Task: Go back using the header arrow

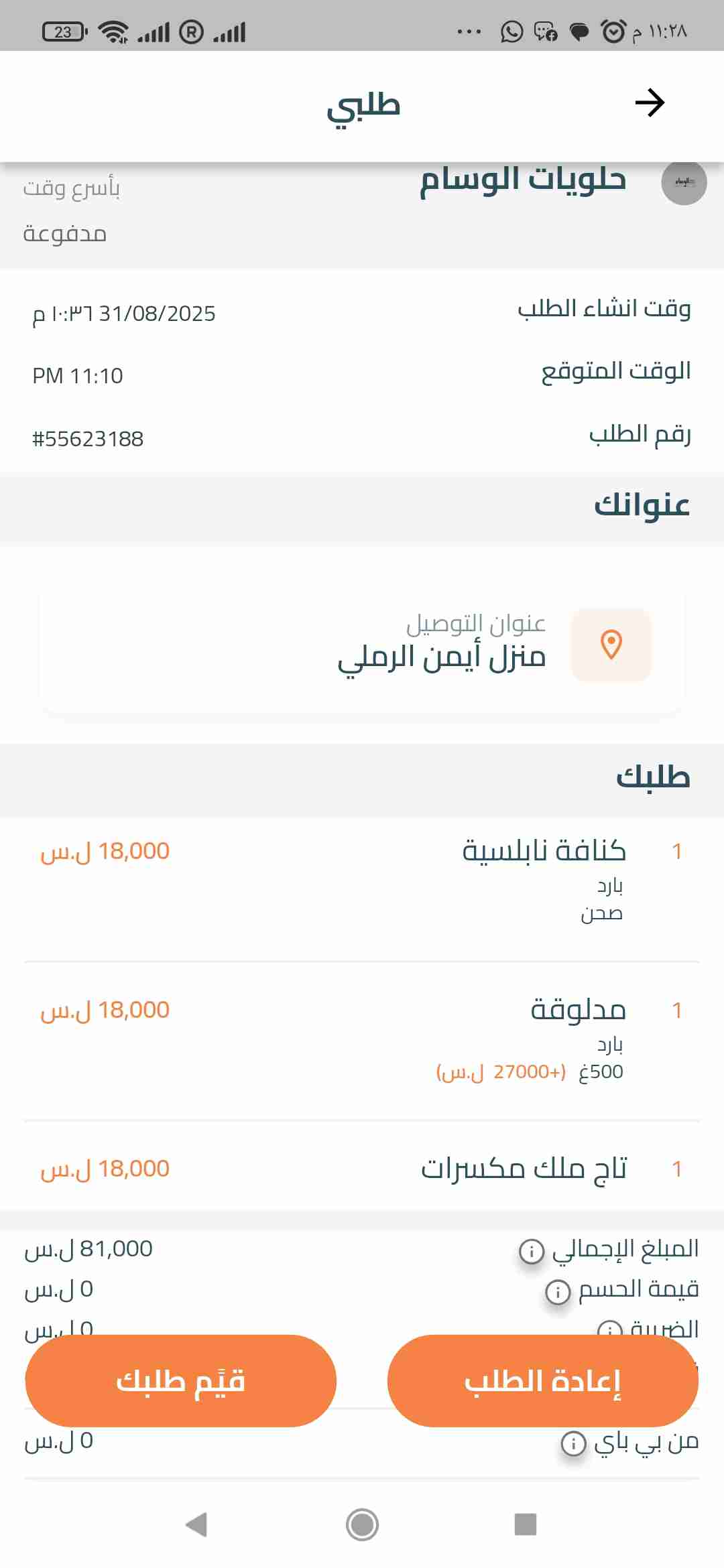Action: click(x=650, y=103)
